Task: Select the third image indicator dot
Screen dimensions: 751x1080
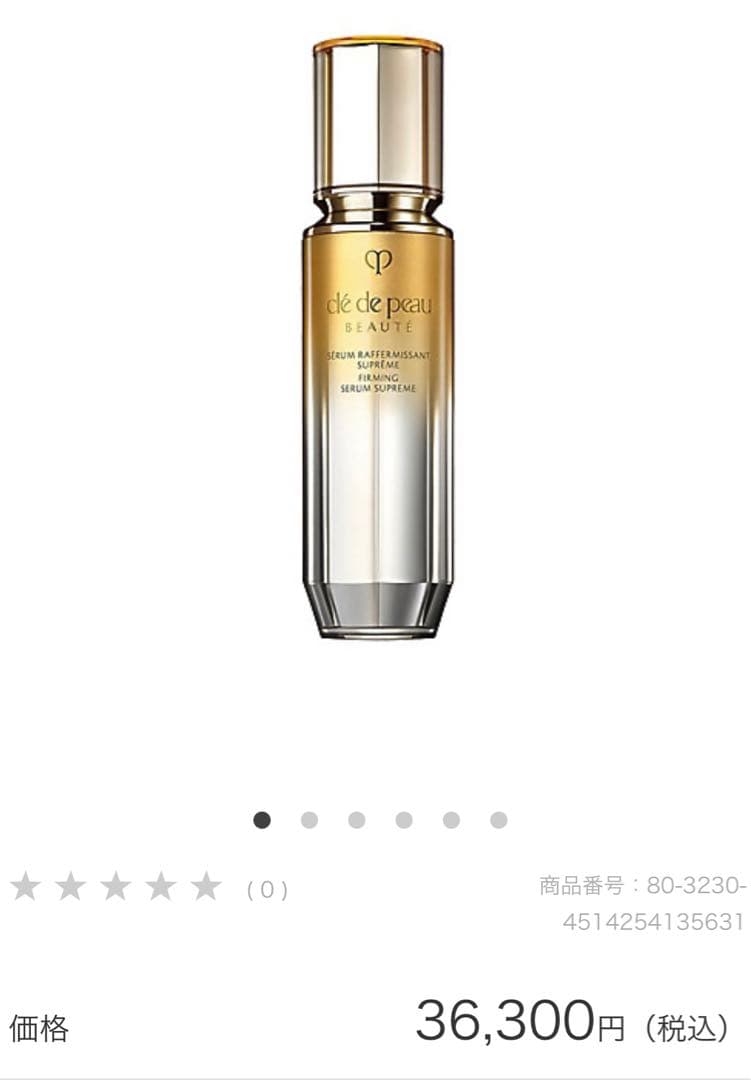Action: point(356,820)
